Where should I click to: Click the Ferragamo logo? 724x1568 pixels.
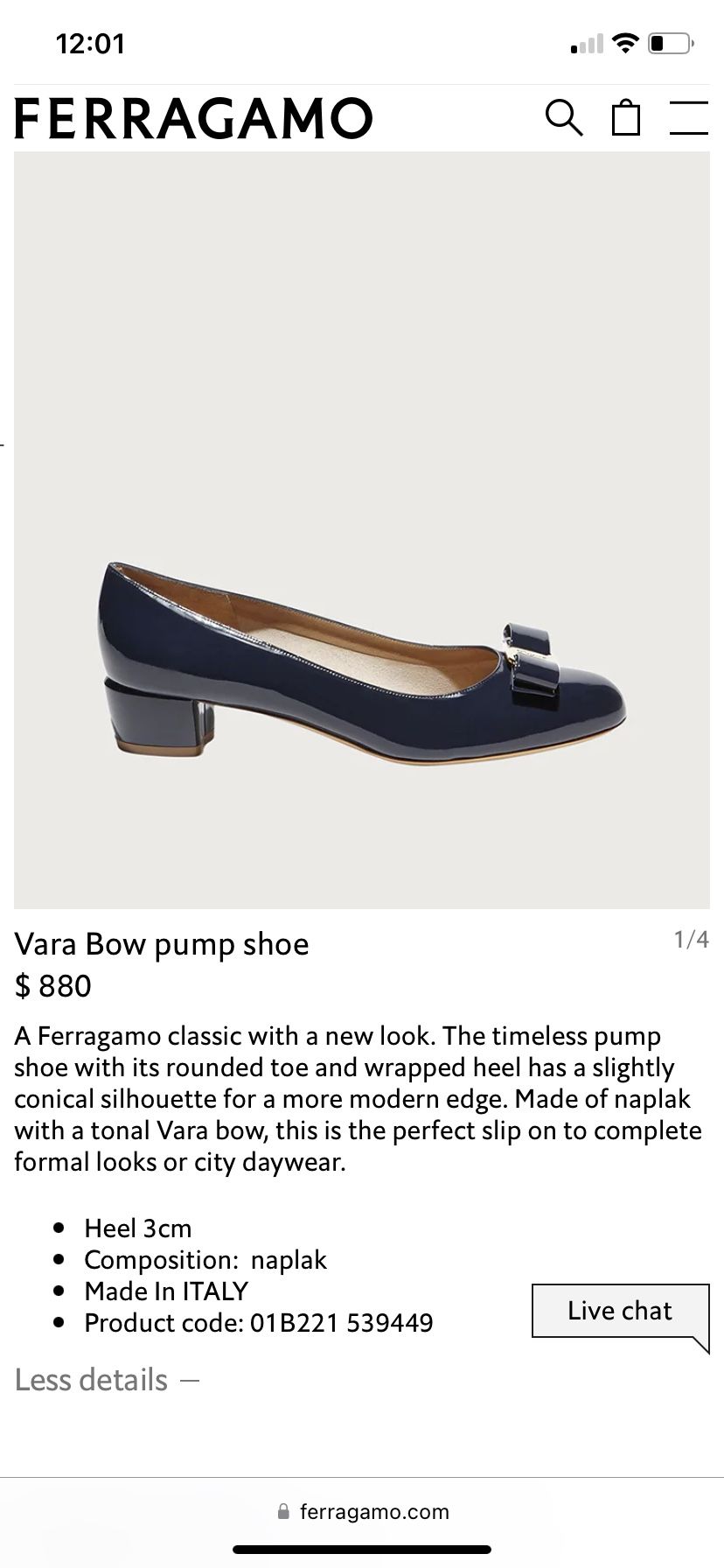tap(192, 115)
